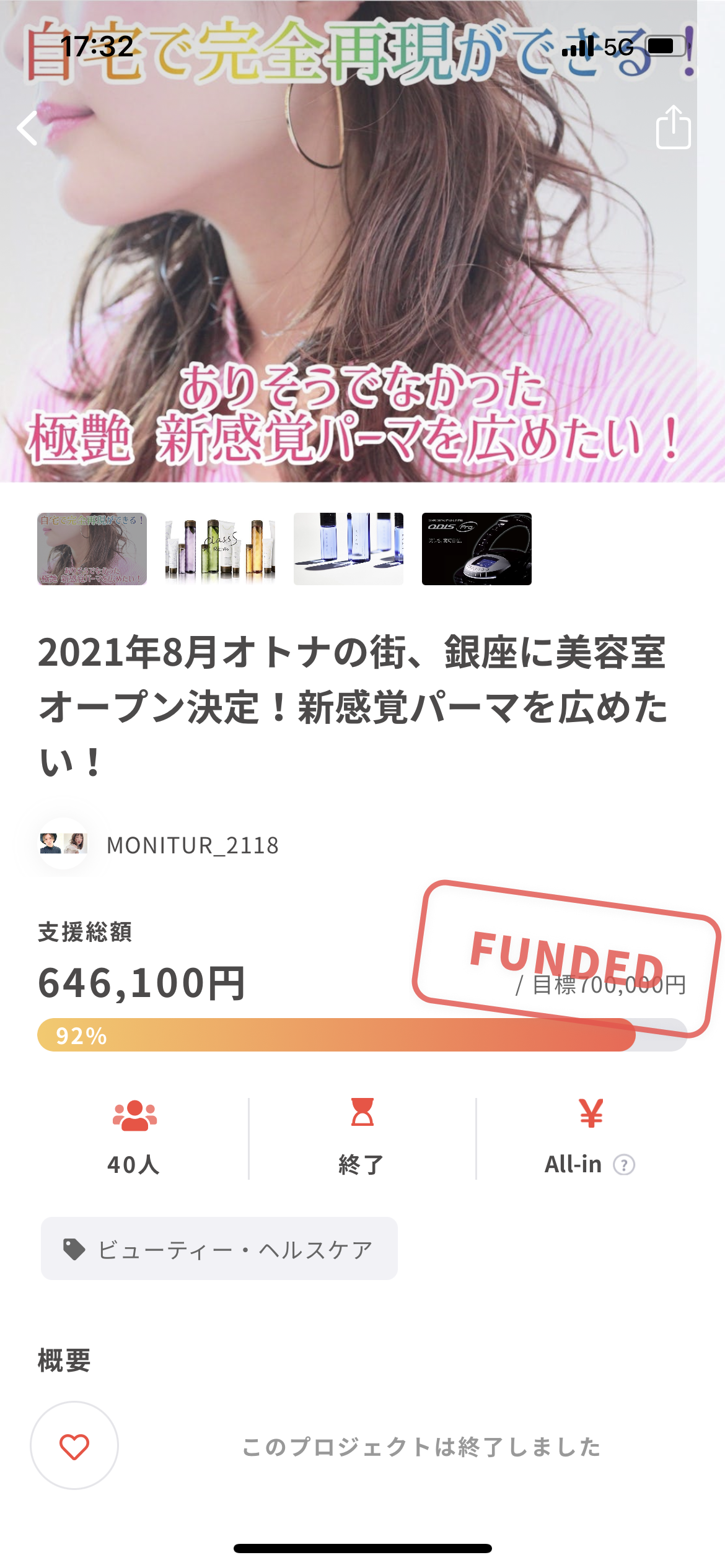The height and width of the screenshot is (1568, 725).
Task: Share this crowdfunding project
Action: click(673, 128)
